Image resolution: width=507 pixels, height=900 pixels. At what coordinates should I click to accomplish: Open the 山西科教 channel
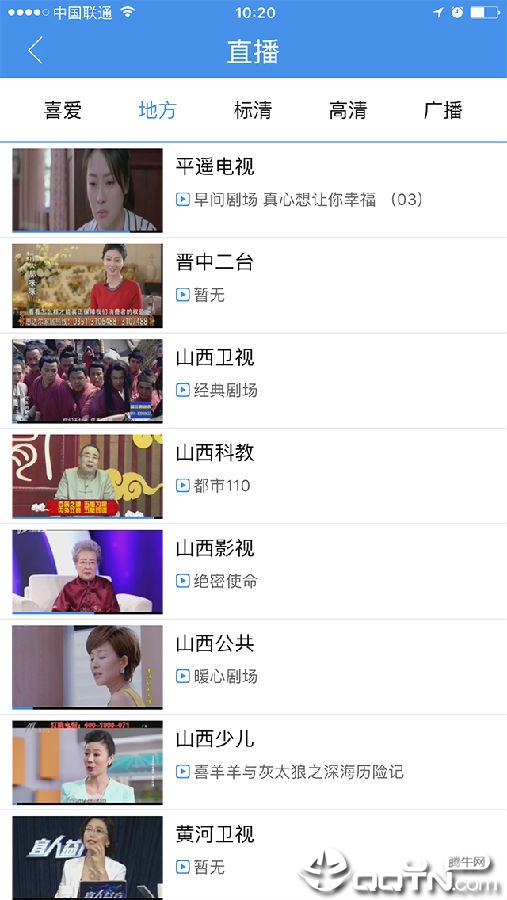click(x=253, y=476)
